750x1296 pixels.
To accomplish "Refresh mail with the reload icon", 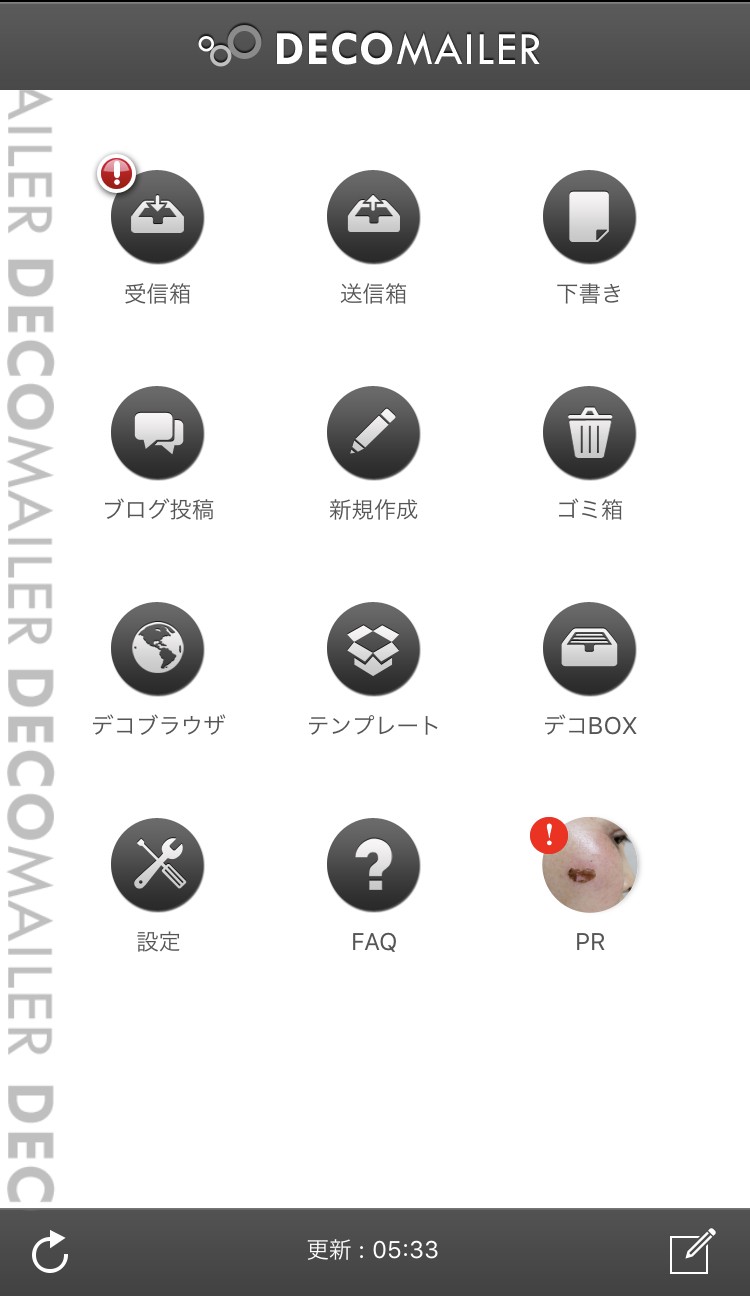I will (x=50, y=1252).
